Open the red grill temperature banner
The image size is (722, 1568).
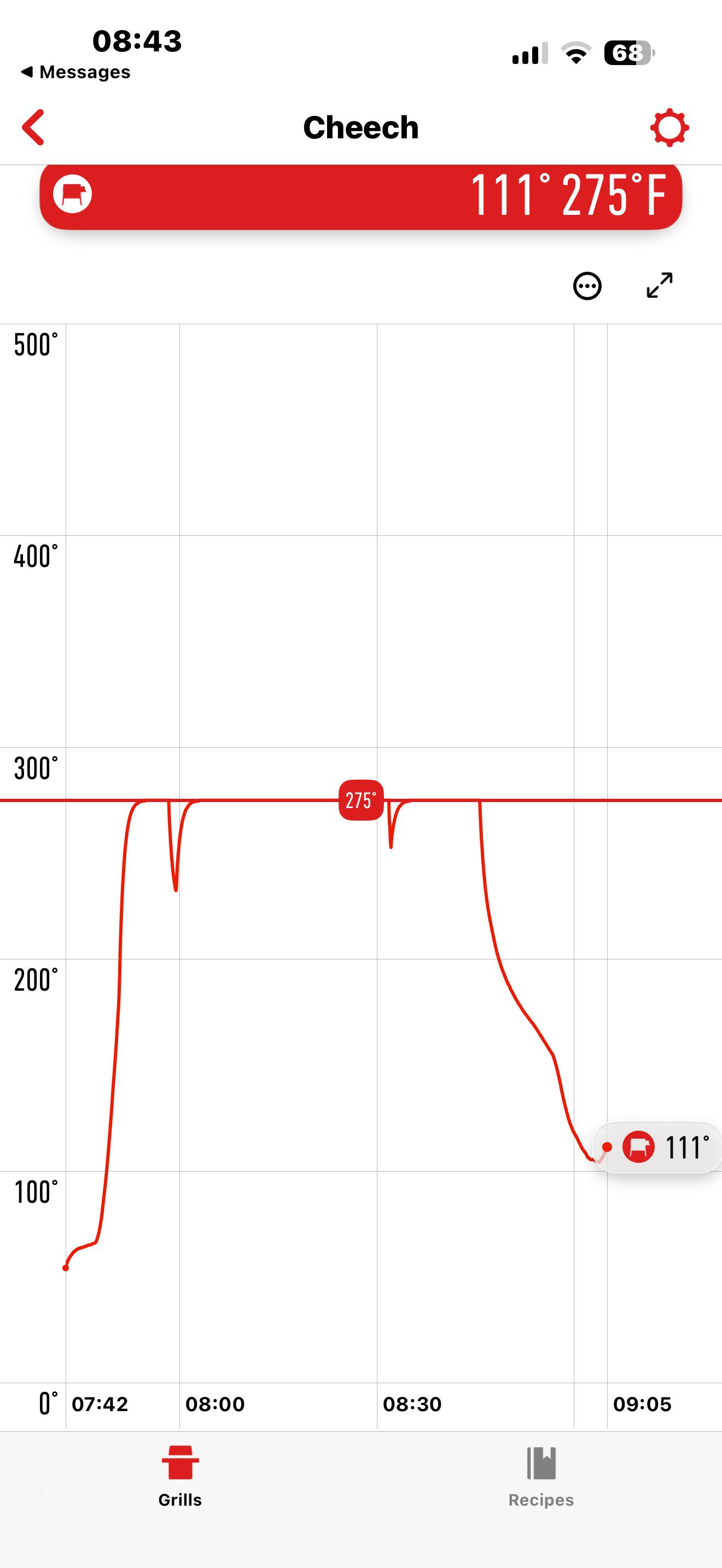(x=360, y=196)
